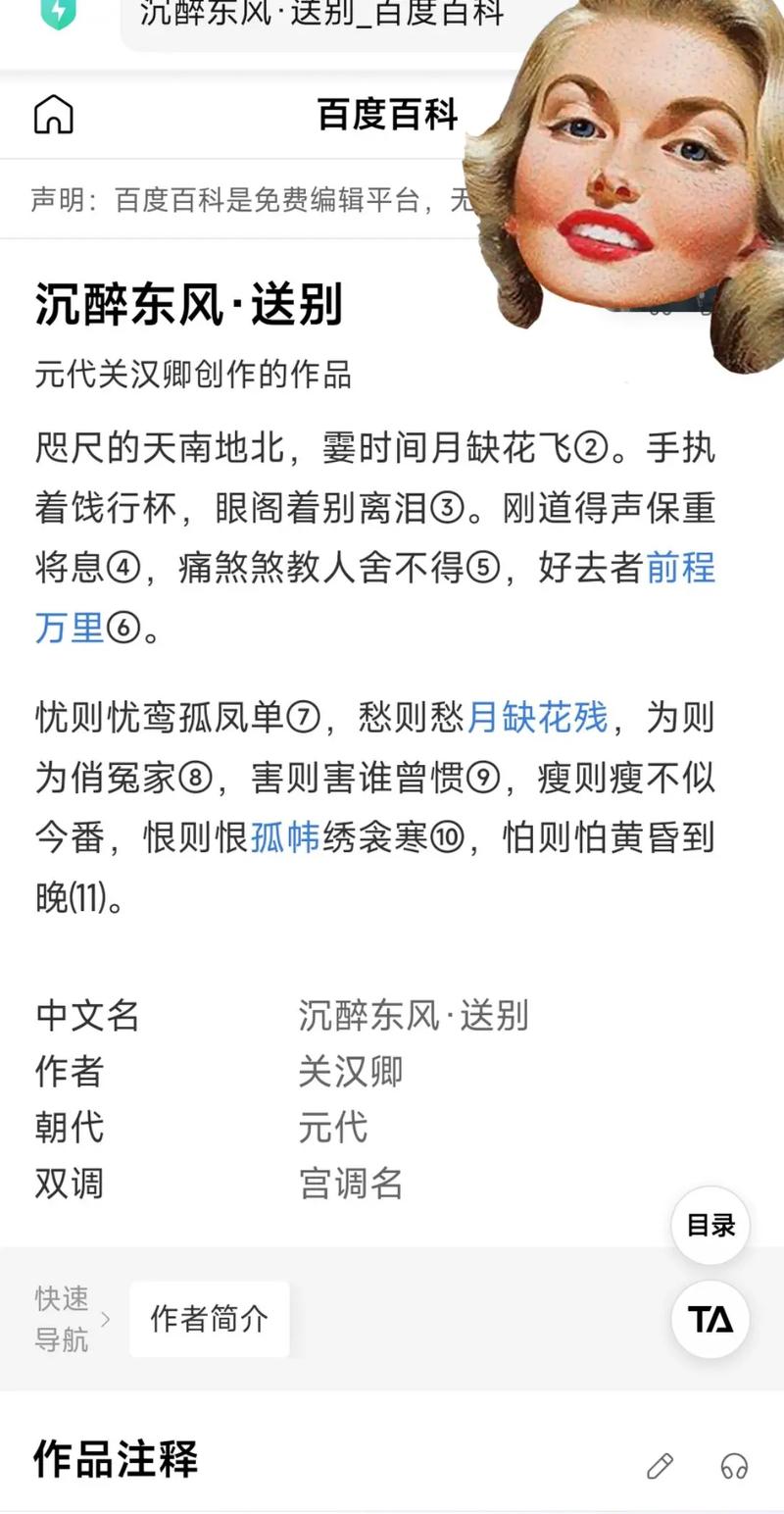Tap the green lightning shield icon top-left
The width and height of the screenshot is (784, 1514).
pos(59,14)
